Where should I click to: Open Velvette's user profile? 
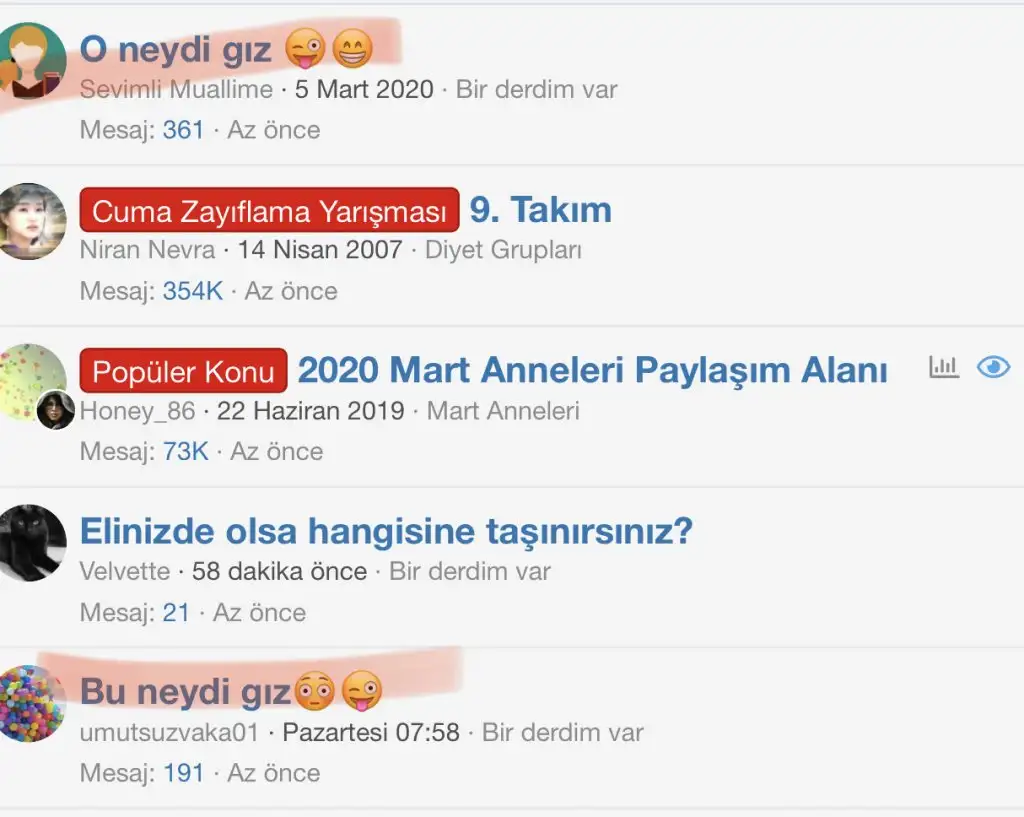(125, 572)
